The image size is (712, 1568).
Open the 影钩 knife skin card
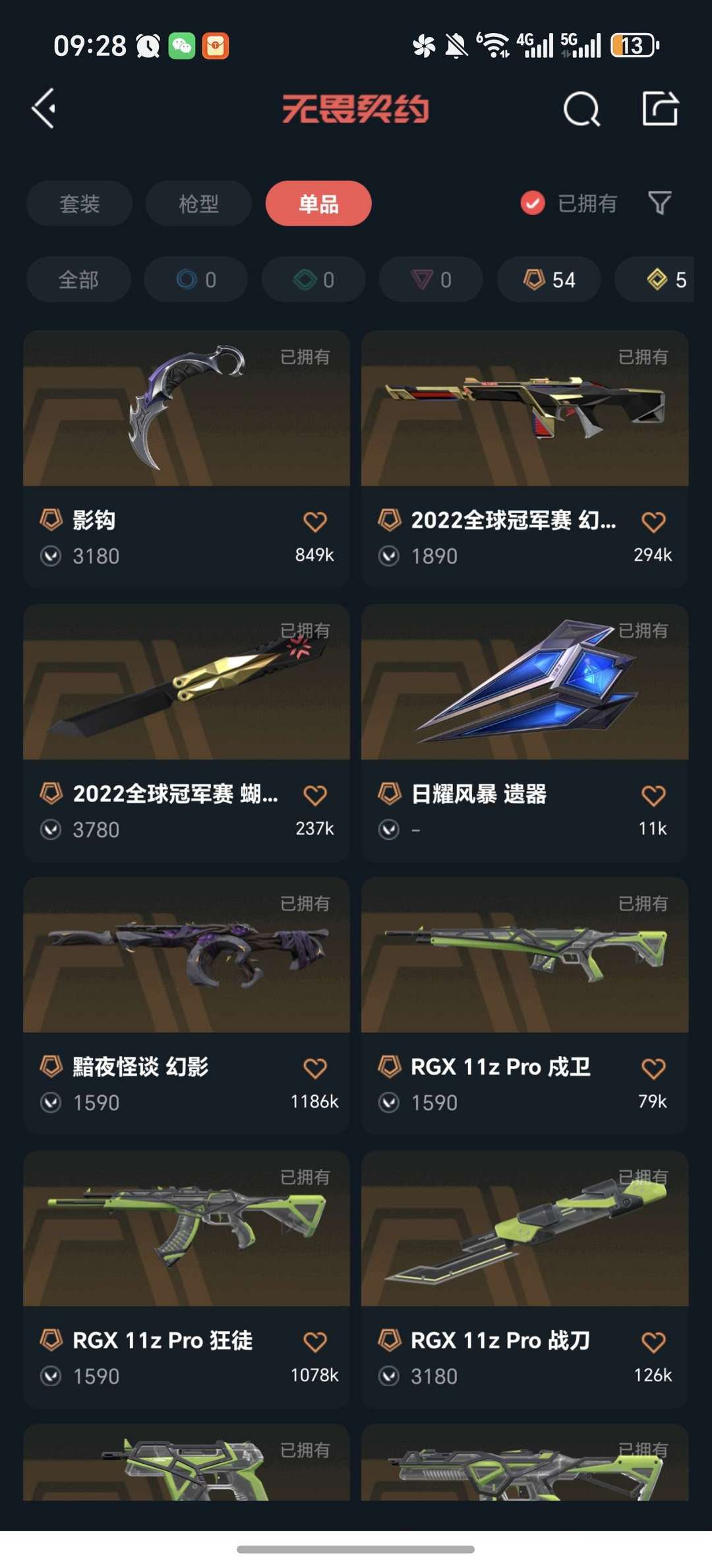[187, 458]
